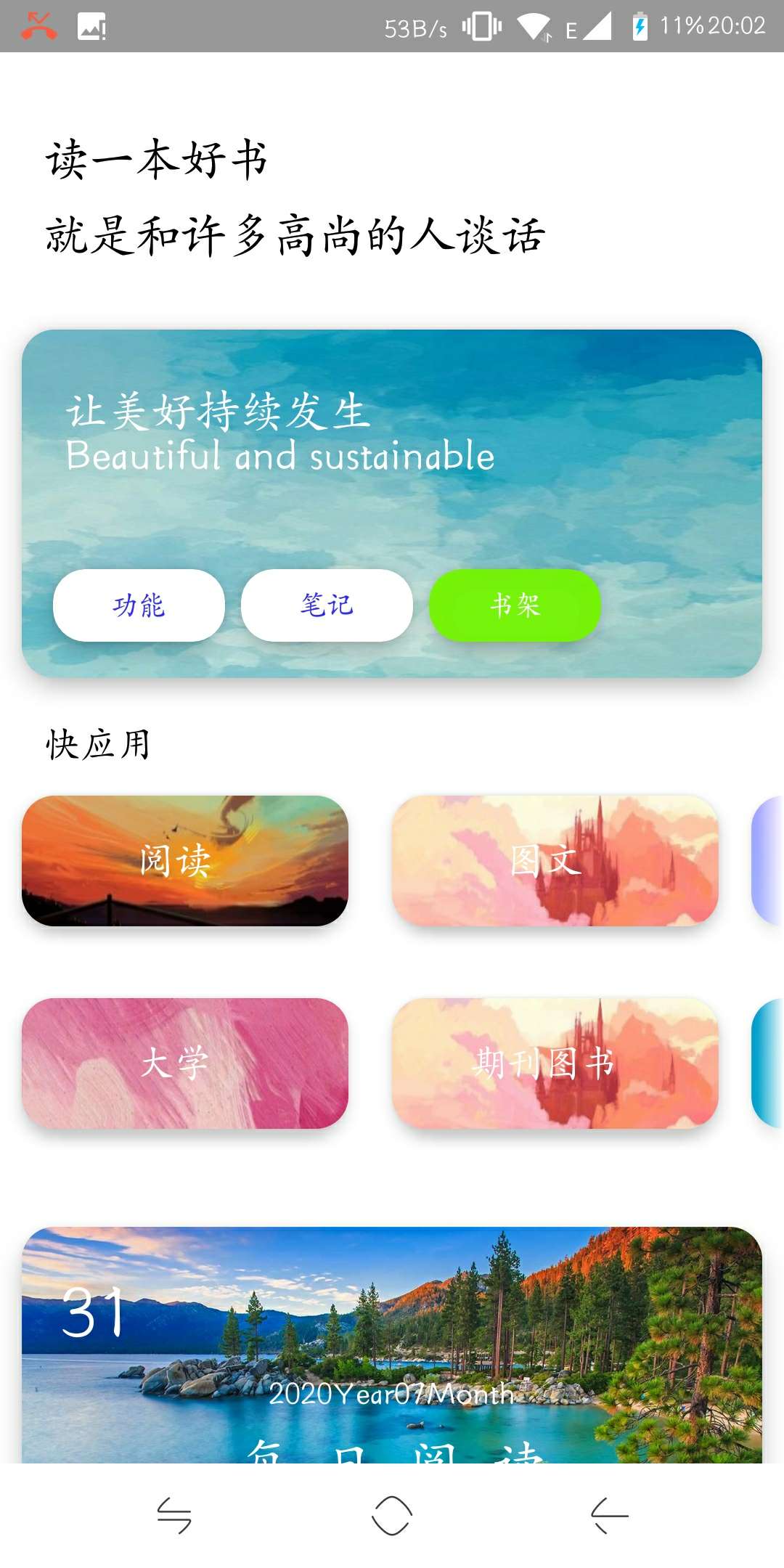Open the daily reading card dated 31
Screen dimensions: 784x1568
pyautogui.click(x=392, y=1344)
